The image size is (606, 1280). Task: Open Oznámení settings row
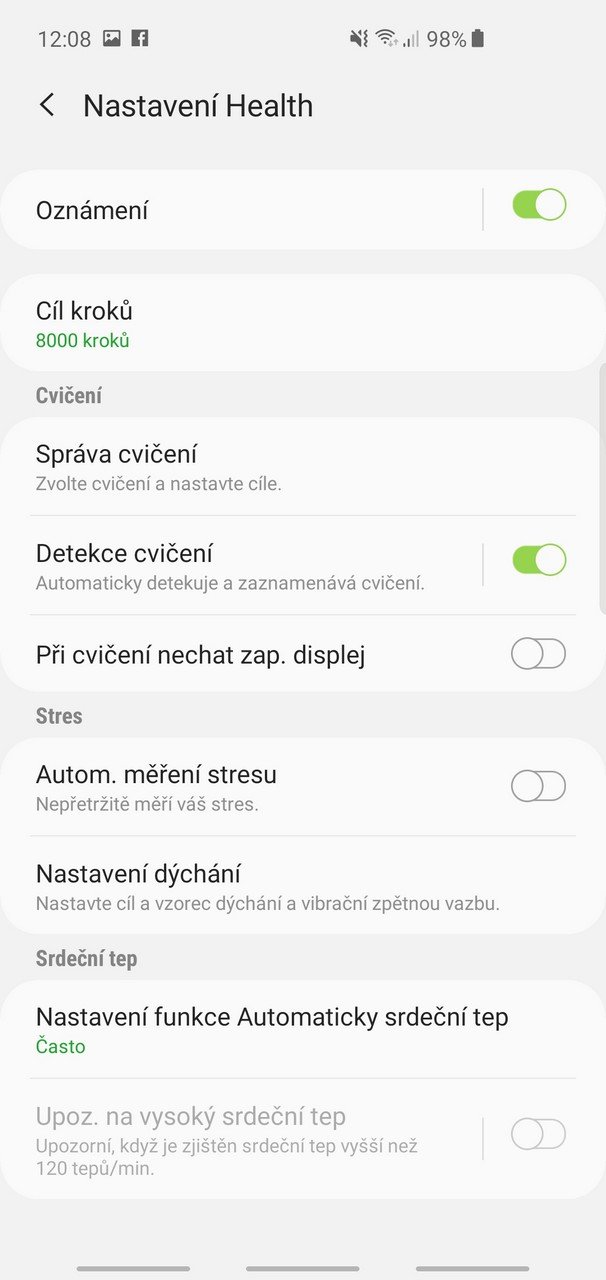tap(240, 210)
